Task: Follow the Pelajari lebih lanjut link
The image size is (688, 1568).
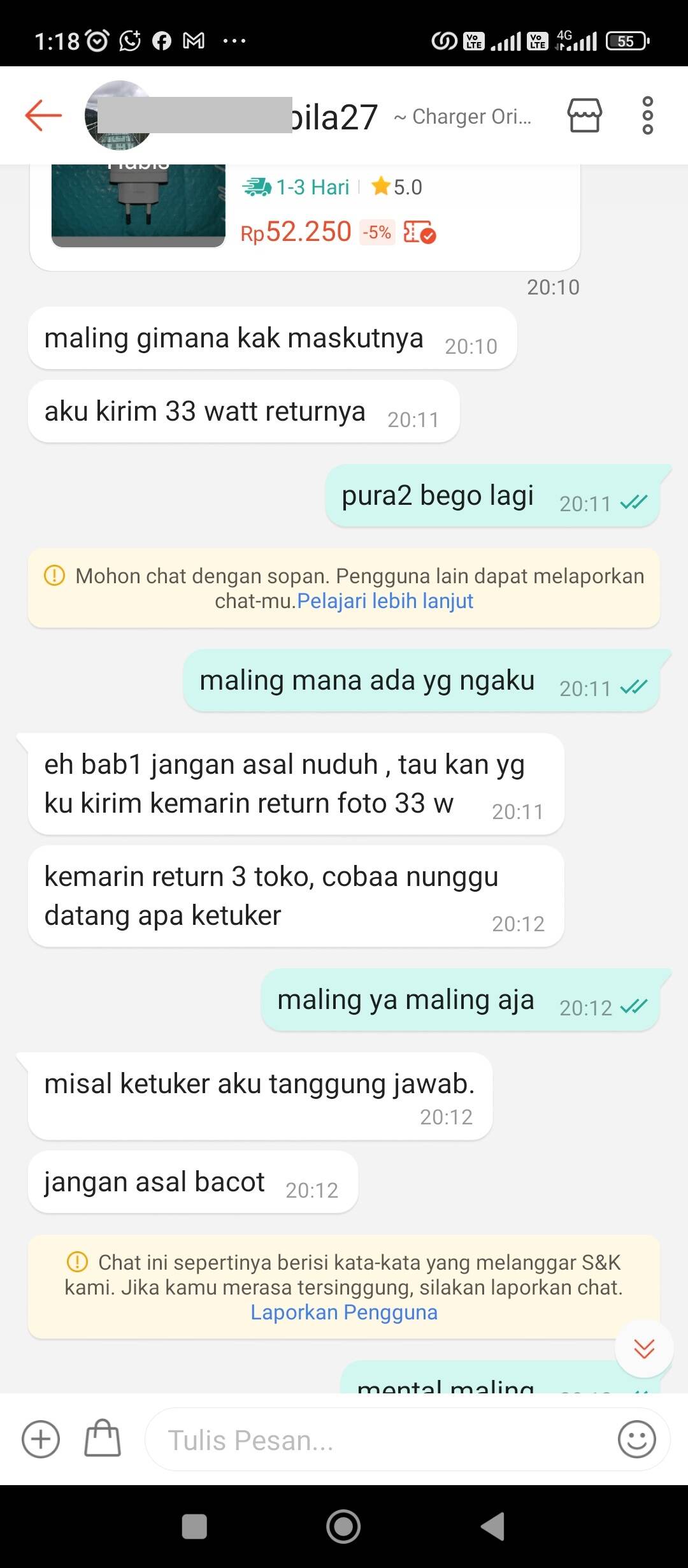Action: click(385, 601)
